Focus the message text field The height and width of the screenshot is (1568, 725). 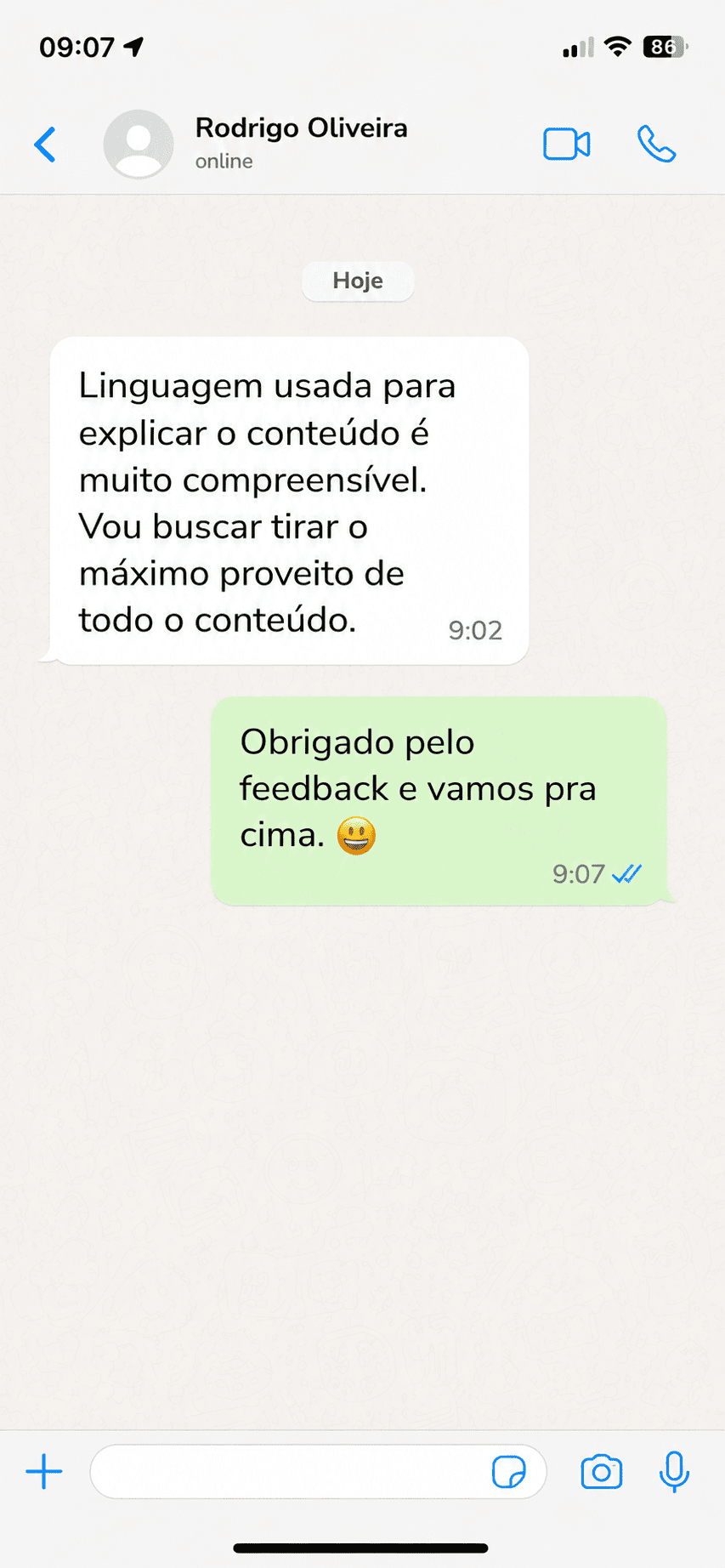click(x=289, y=1472)
